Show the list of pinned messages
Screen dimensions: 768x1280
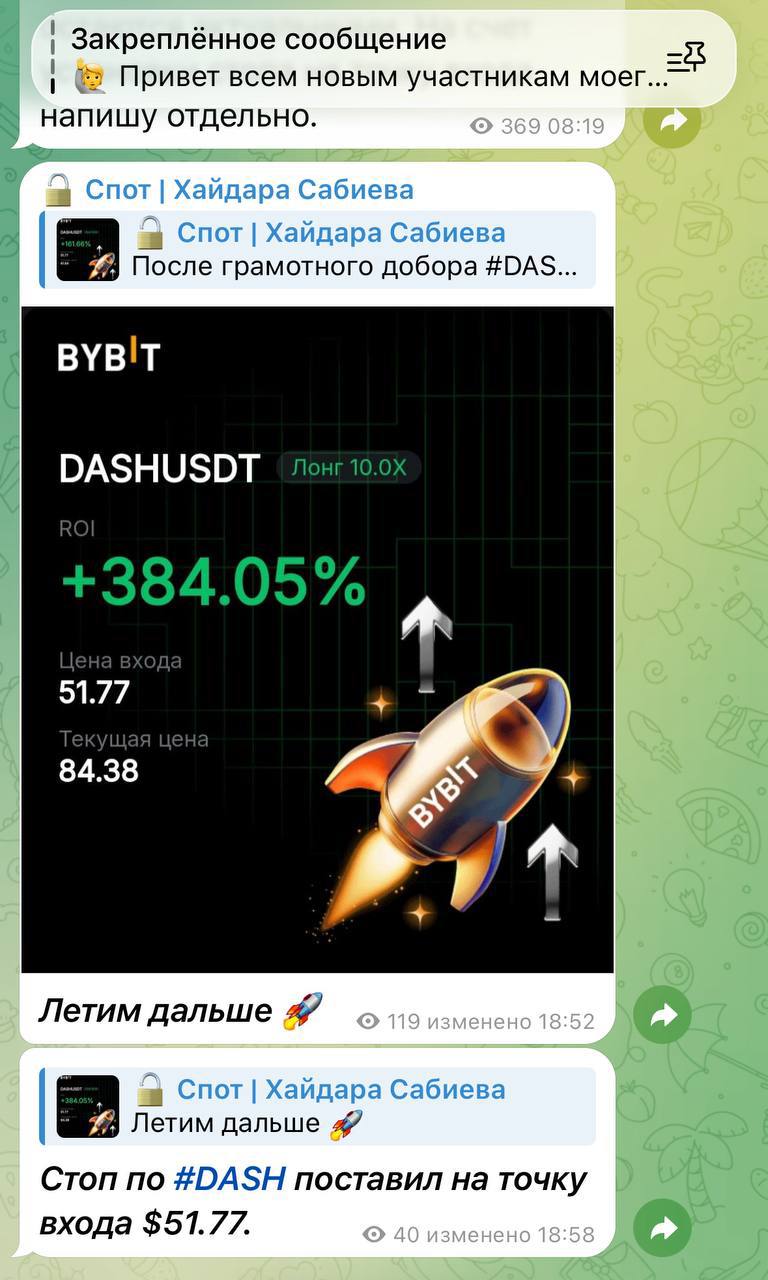click(x=686, y=59)
